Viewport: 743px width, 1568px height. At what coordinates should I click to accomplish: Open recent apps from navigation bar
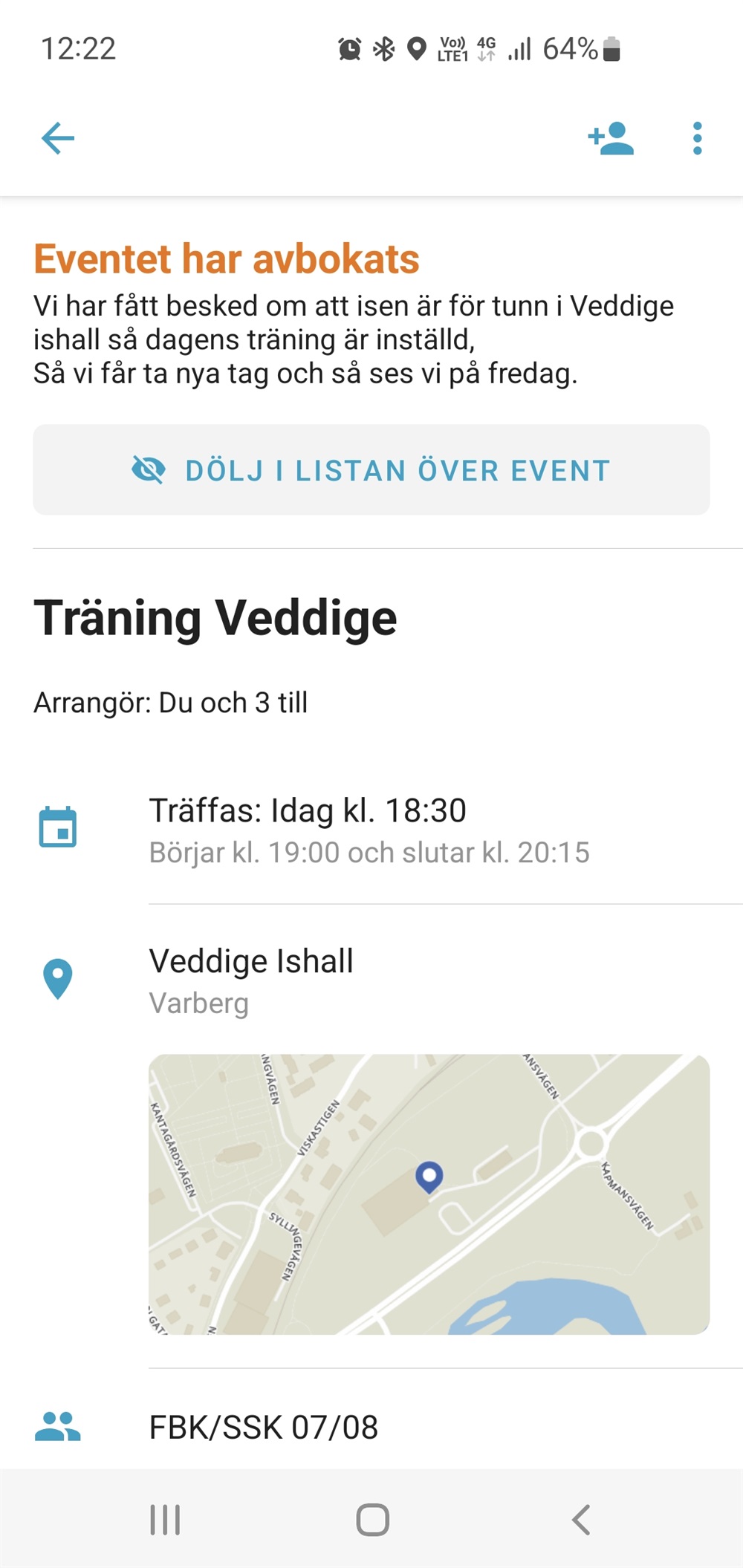165,1519
